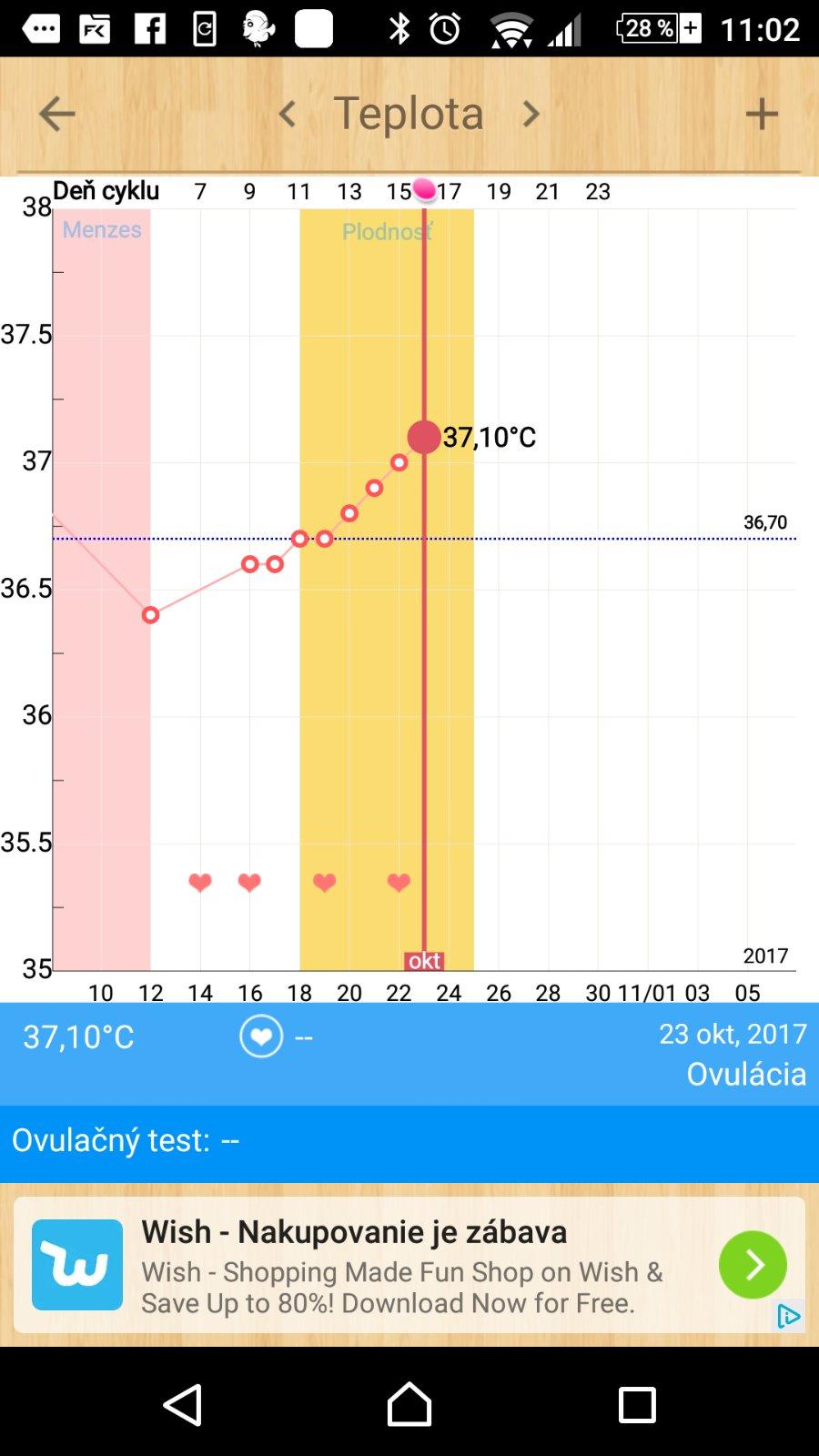
Task: Select the 37,10°C data point on chart
Action: [423, 437]
